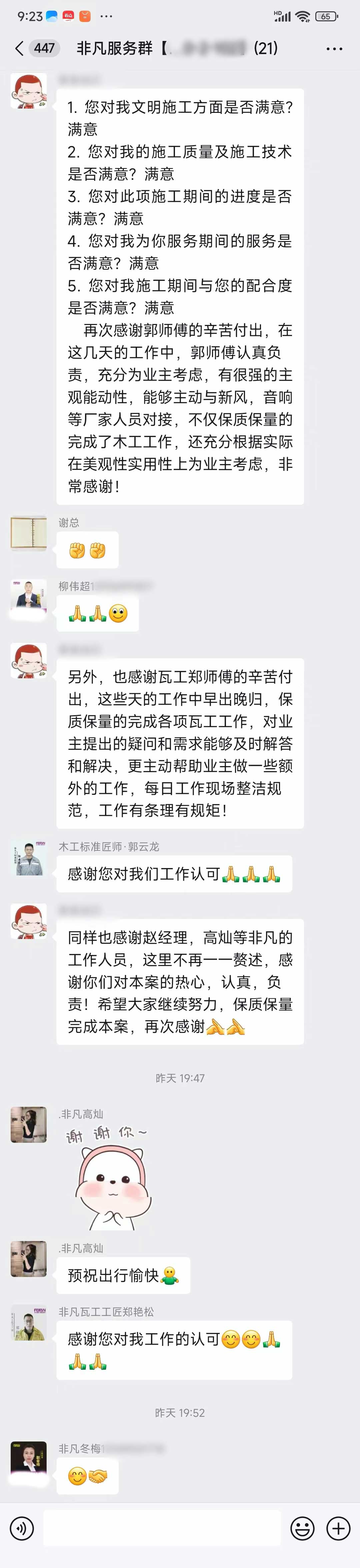The width and height of the screenshot is (360, 1568).
Task: Focus the message text field
Action: point(161,1528)
